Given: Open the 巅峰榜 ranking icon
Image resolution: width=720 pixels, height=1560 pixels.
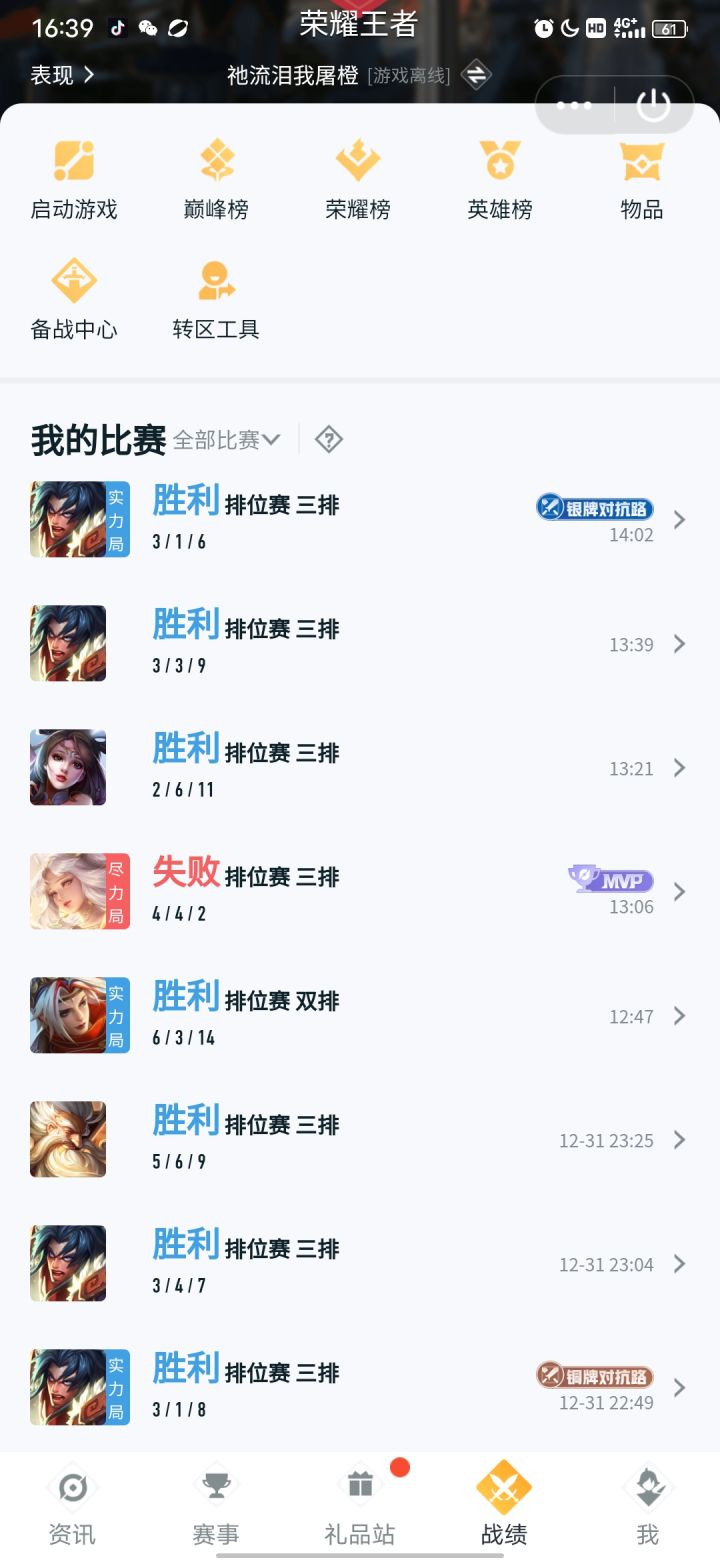Looking at the screenshot, I should pos(216,180).
